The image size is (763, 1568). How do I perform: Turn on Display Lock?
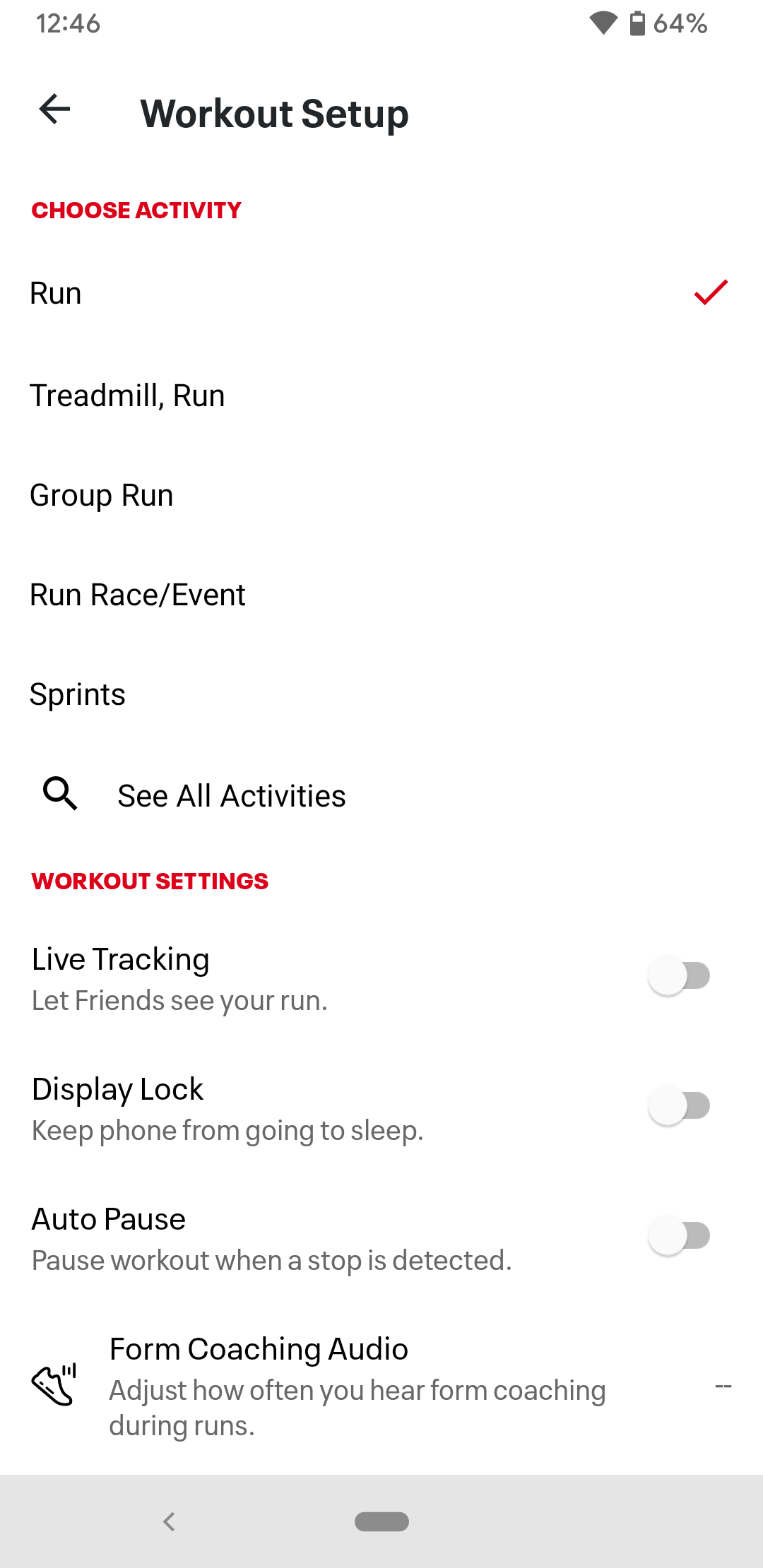679,1106
